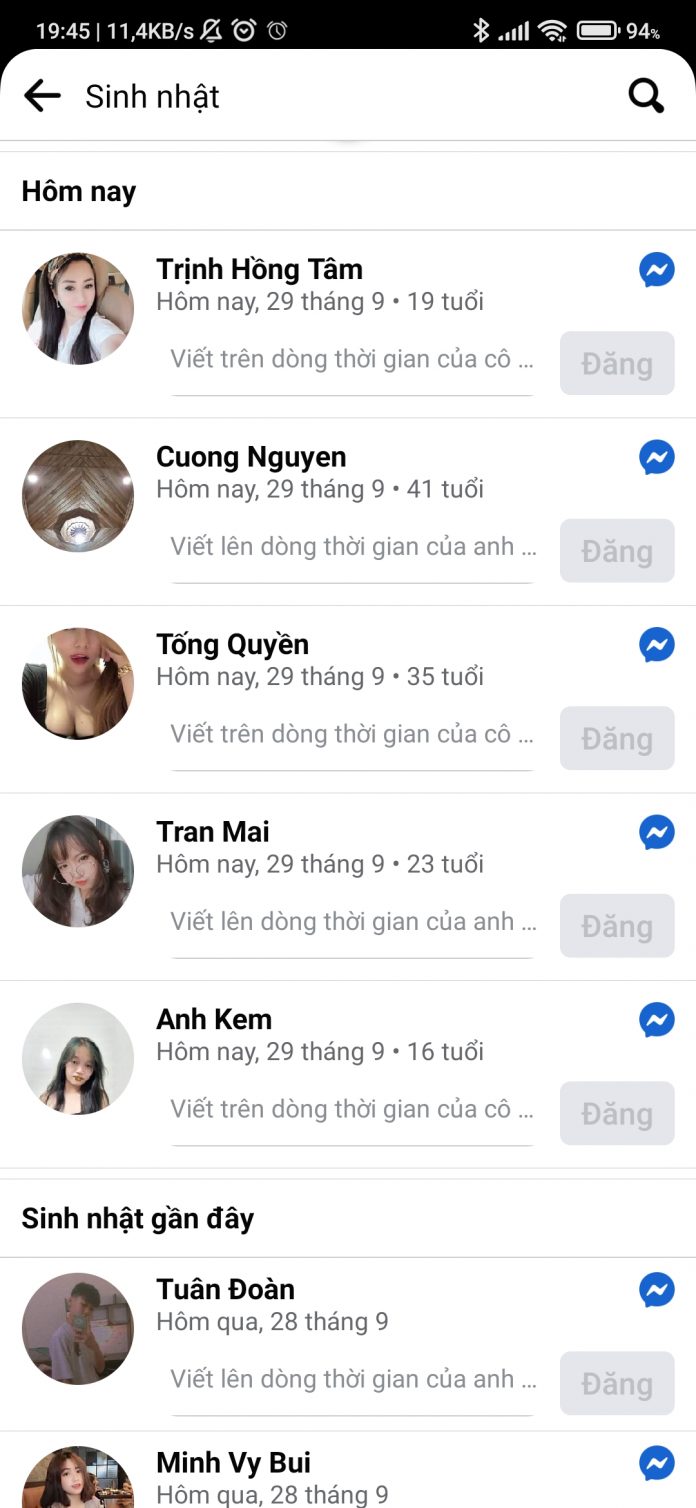Message Tống Quyền on Messenger
Image resolution: width=696 pixels, height=1508 pixels.
tap(657, 645)
